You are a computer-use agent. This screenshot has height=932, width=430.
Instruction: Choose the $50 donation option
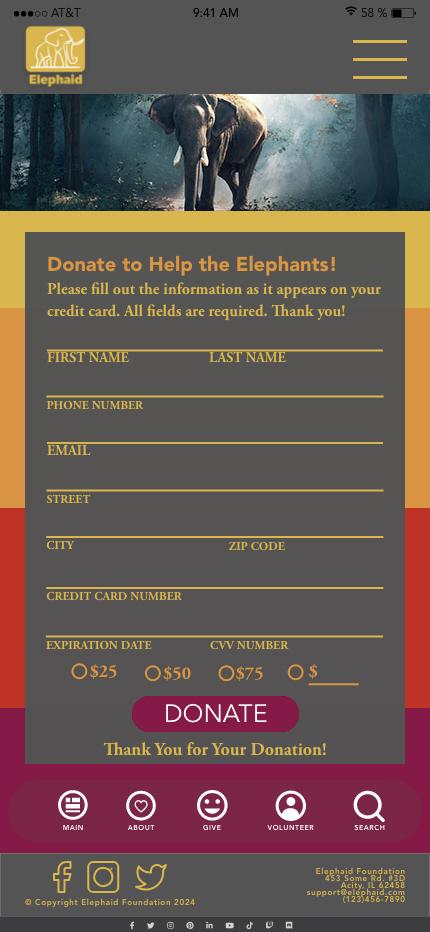click(x=153, y=673)
